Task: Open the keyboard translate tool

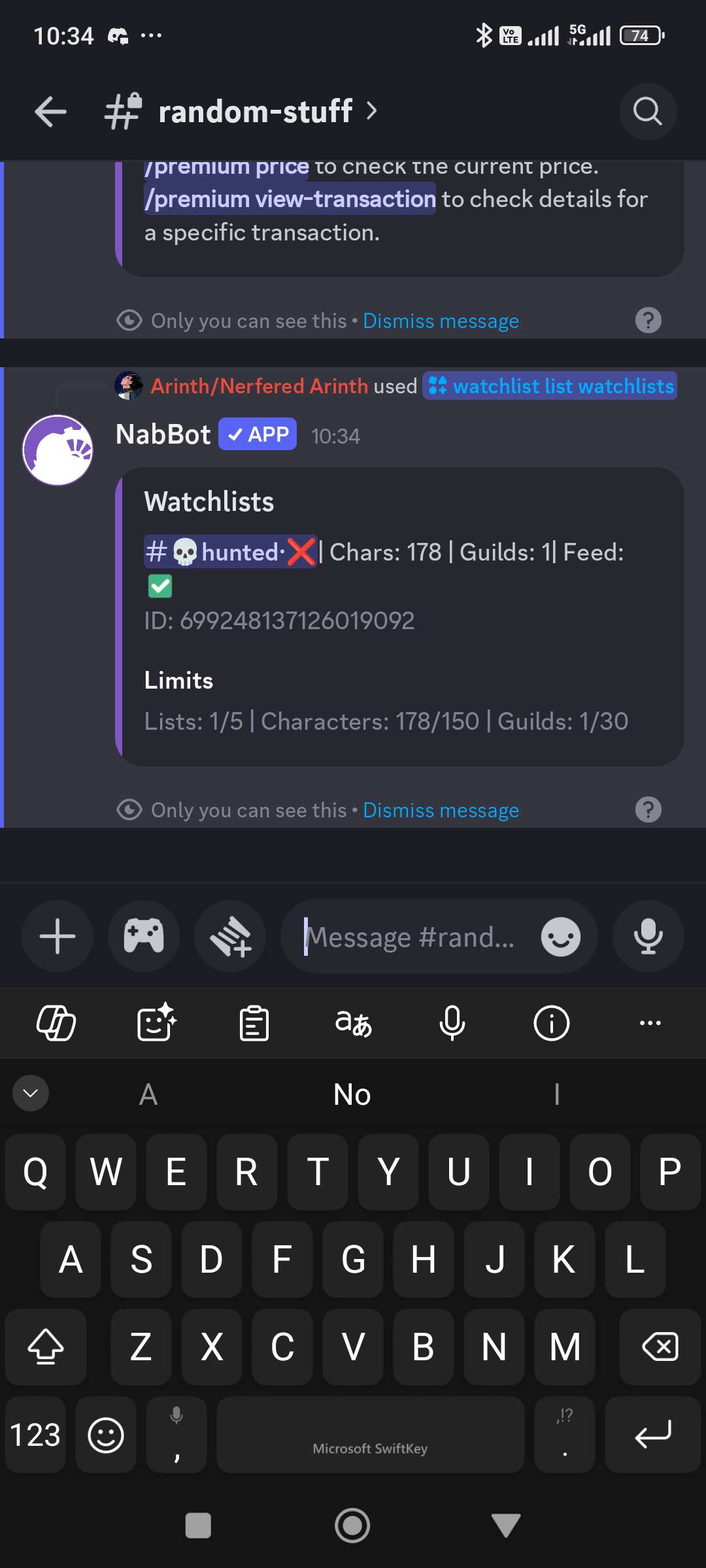Action: pyautogui.click(x=353, y=1023)
